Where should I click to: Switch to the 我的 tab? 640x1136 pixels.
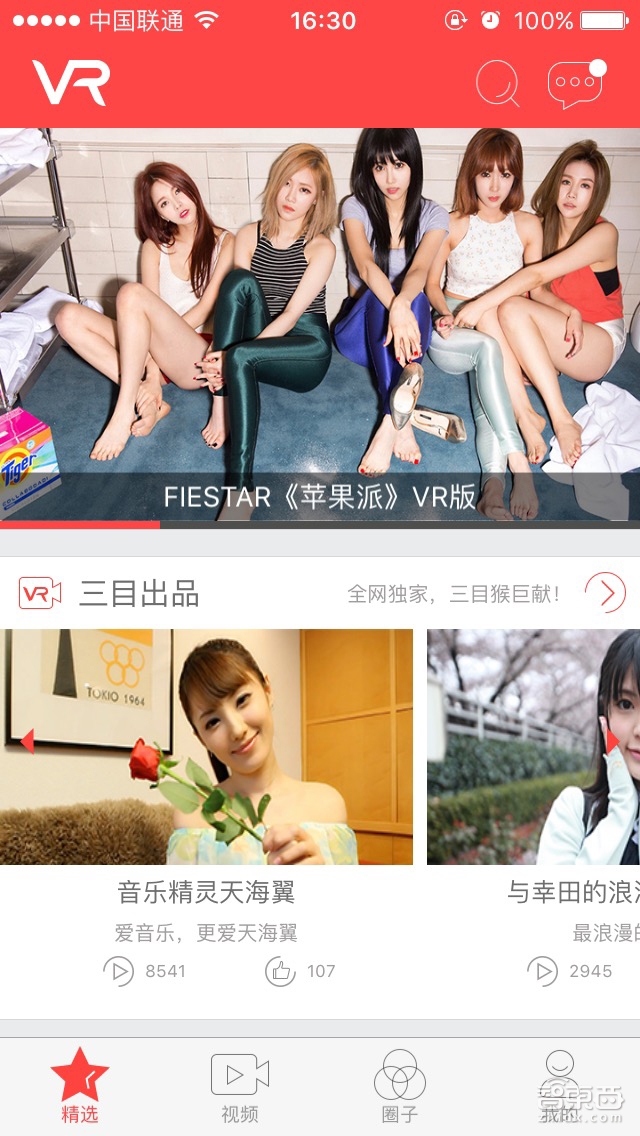coord(560,1087)
